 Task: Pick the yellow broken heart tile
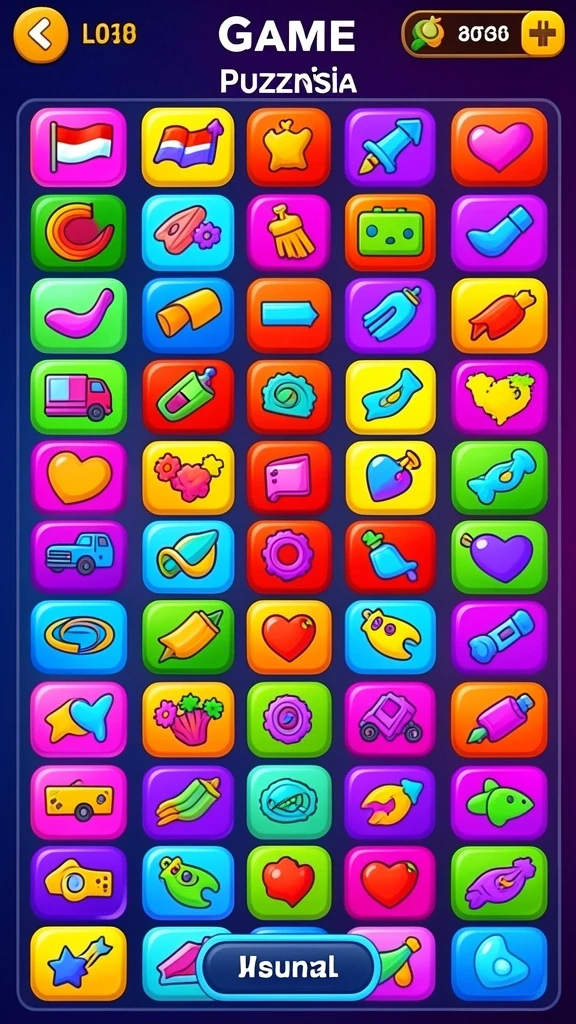[499, 396]
